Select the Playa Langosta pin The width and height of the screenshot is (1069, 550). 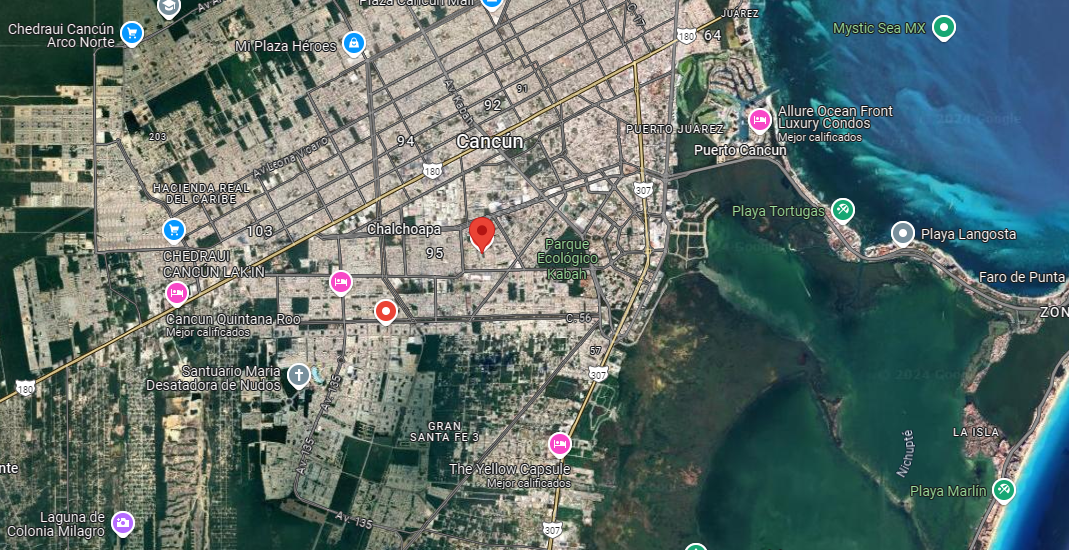tap(903, 234)
